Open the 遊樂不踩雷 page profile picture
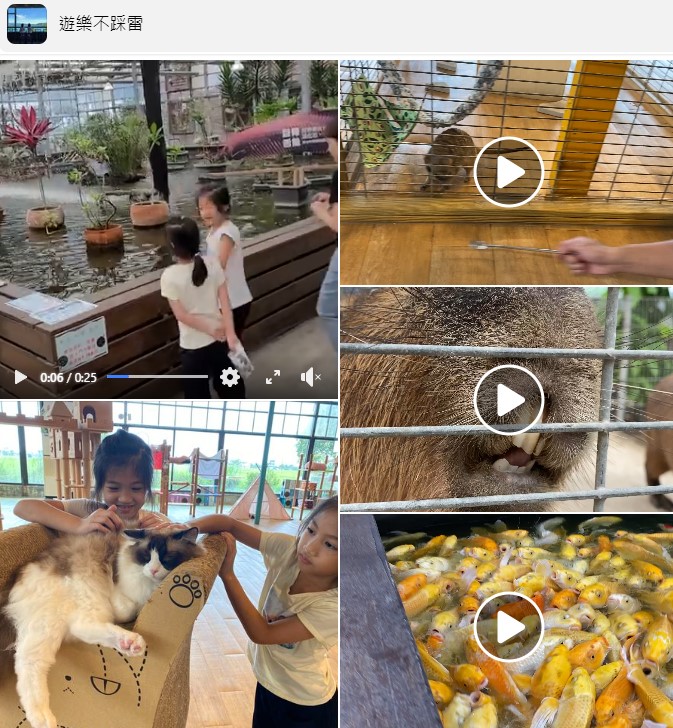The height and width of the screenshot is (728, 673). click(27, 24)
